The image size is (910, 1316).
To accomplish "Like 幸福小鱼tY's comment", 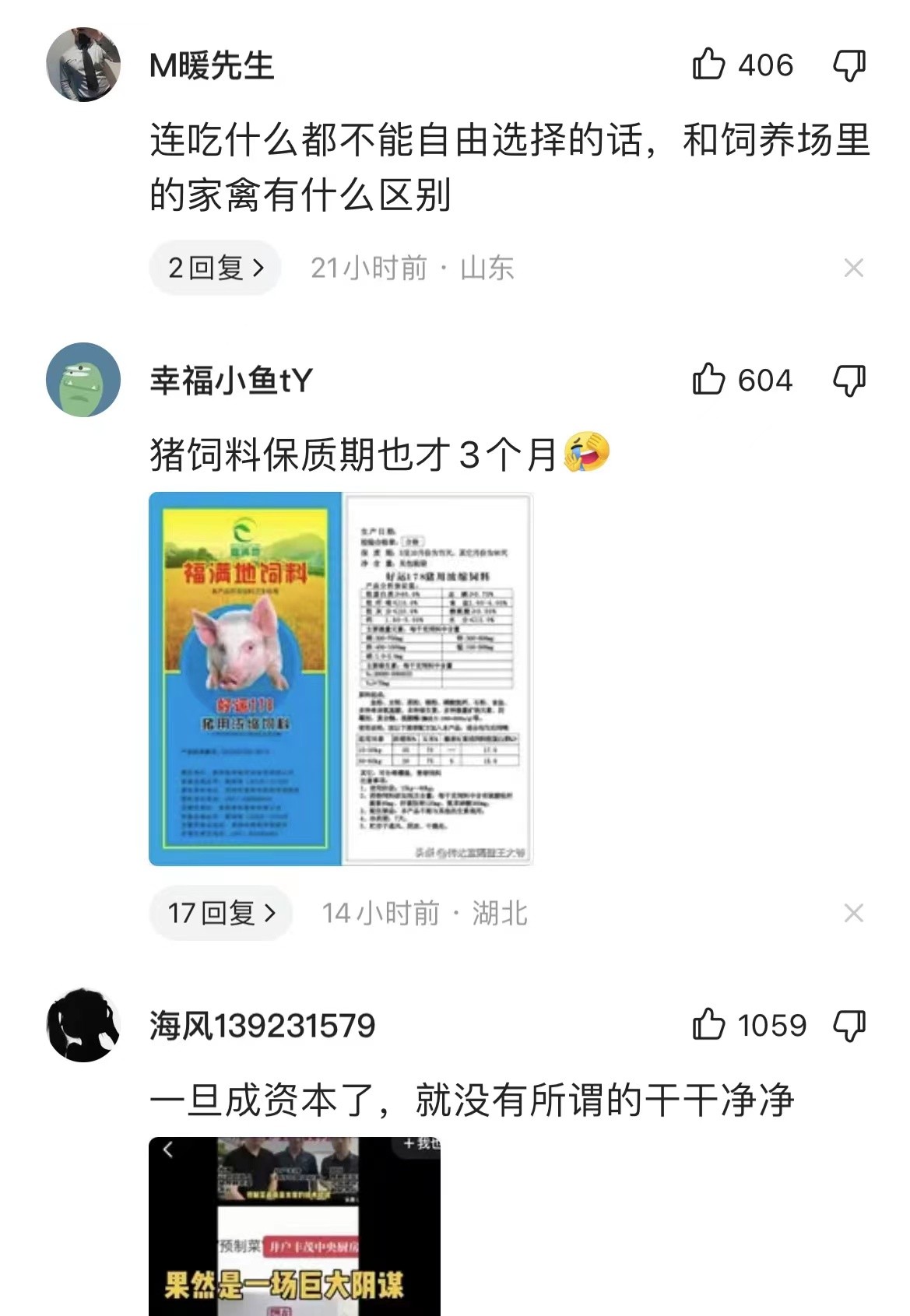I will pyautogui.click(x=708, y=380).
